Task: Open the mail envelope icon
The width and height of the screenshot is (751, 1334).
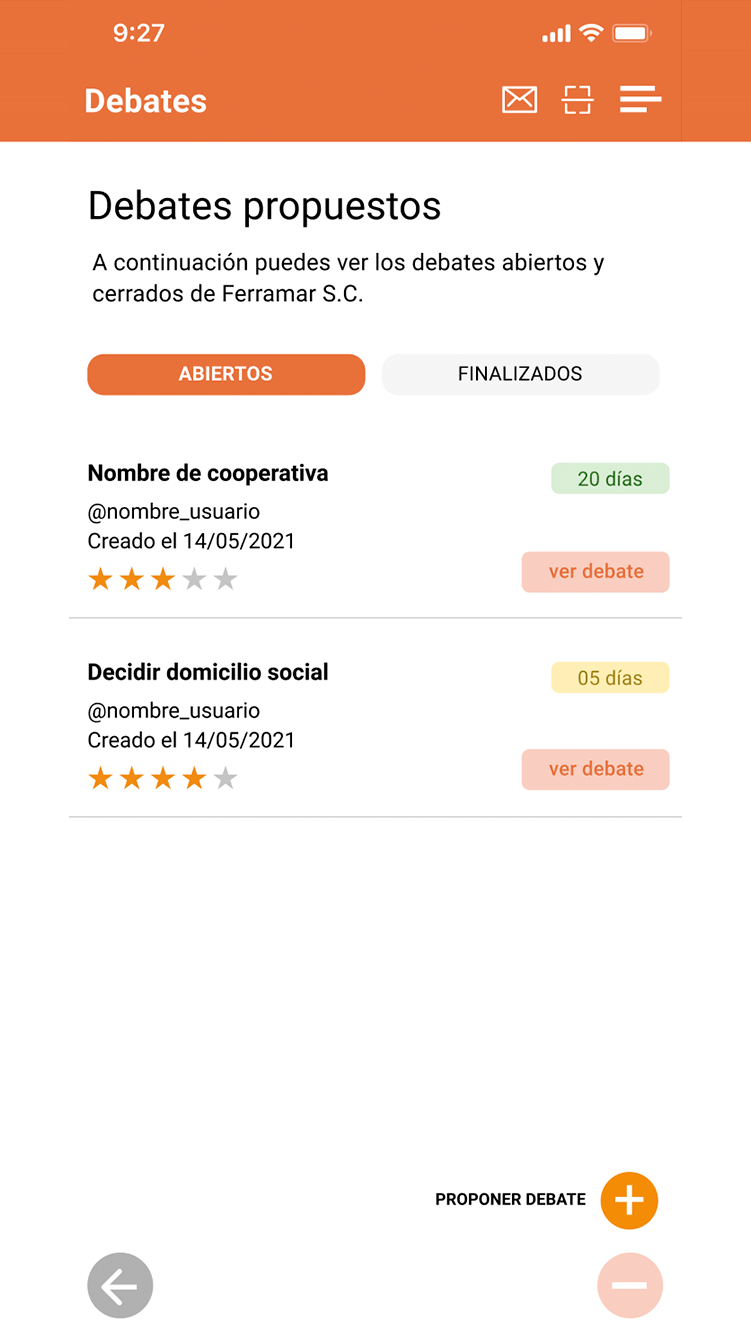Action: pyautogui.click(x=519, y=100)
